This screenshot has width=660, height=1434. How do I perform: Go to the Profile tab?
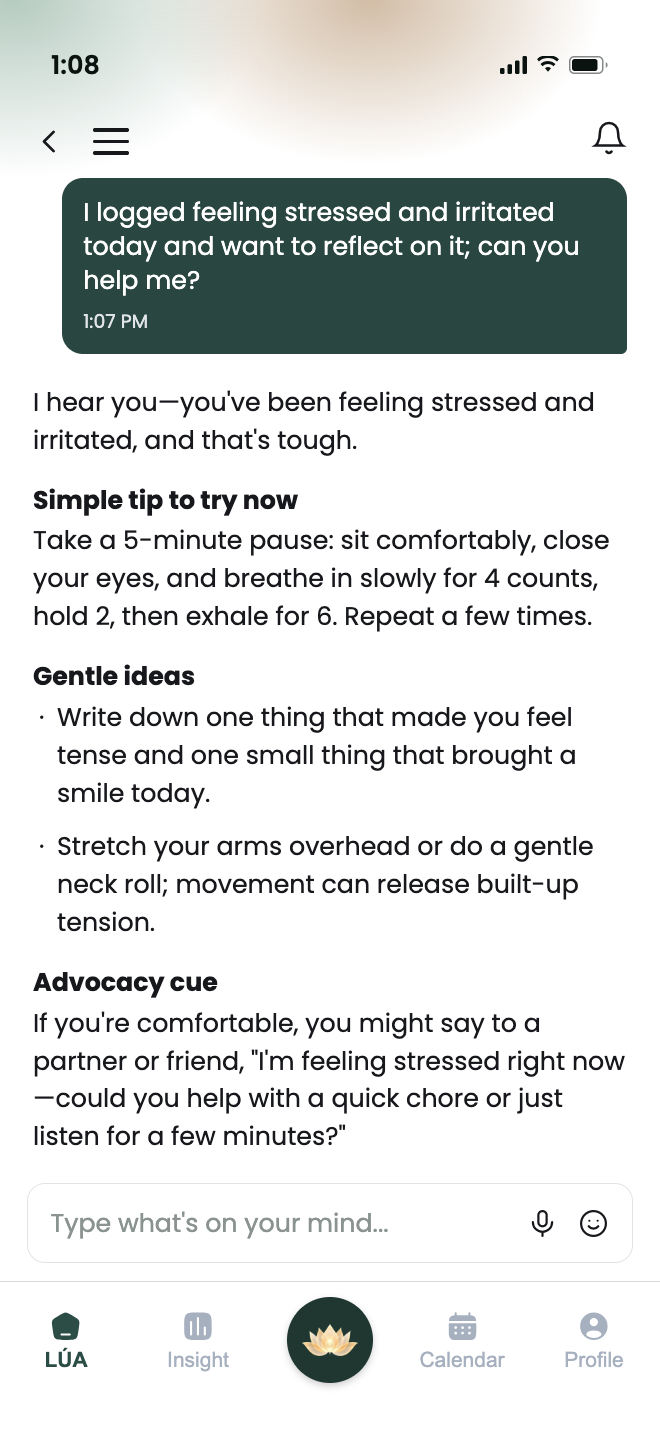pyautogui.click(x=594, y=1341)
